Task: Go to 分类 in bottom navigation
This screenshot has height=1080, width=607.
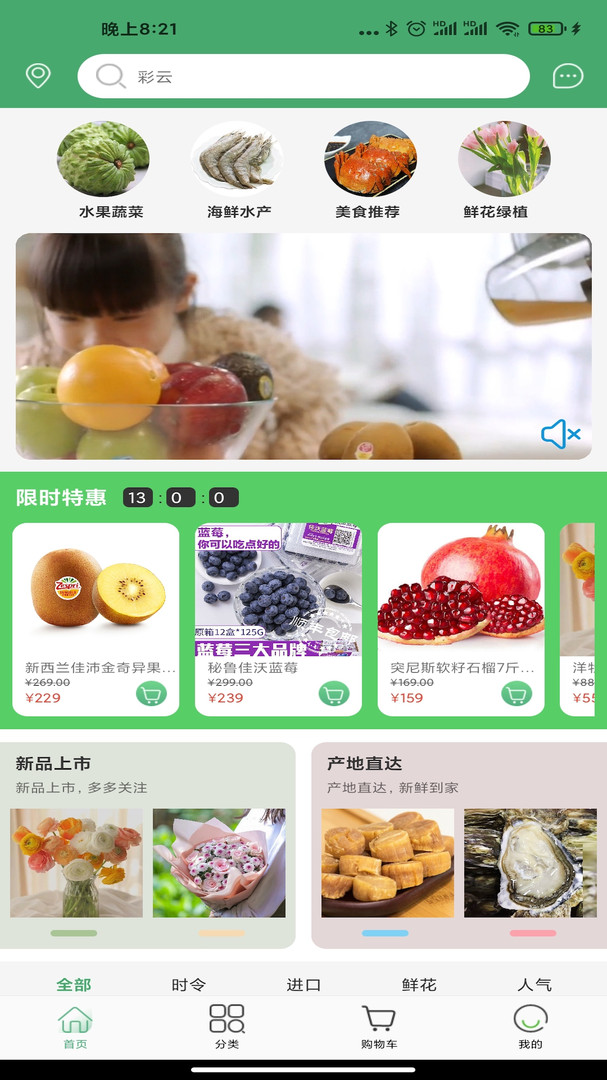Action: click(227, 1026)
